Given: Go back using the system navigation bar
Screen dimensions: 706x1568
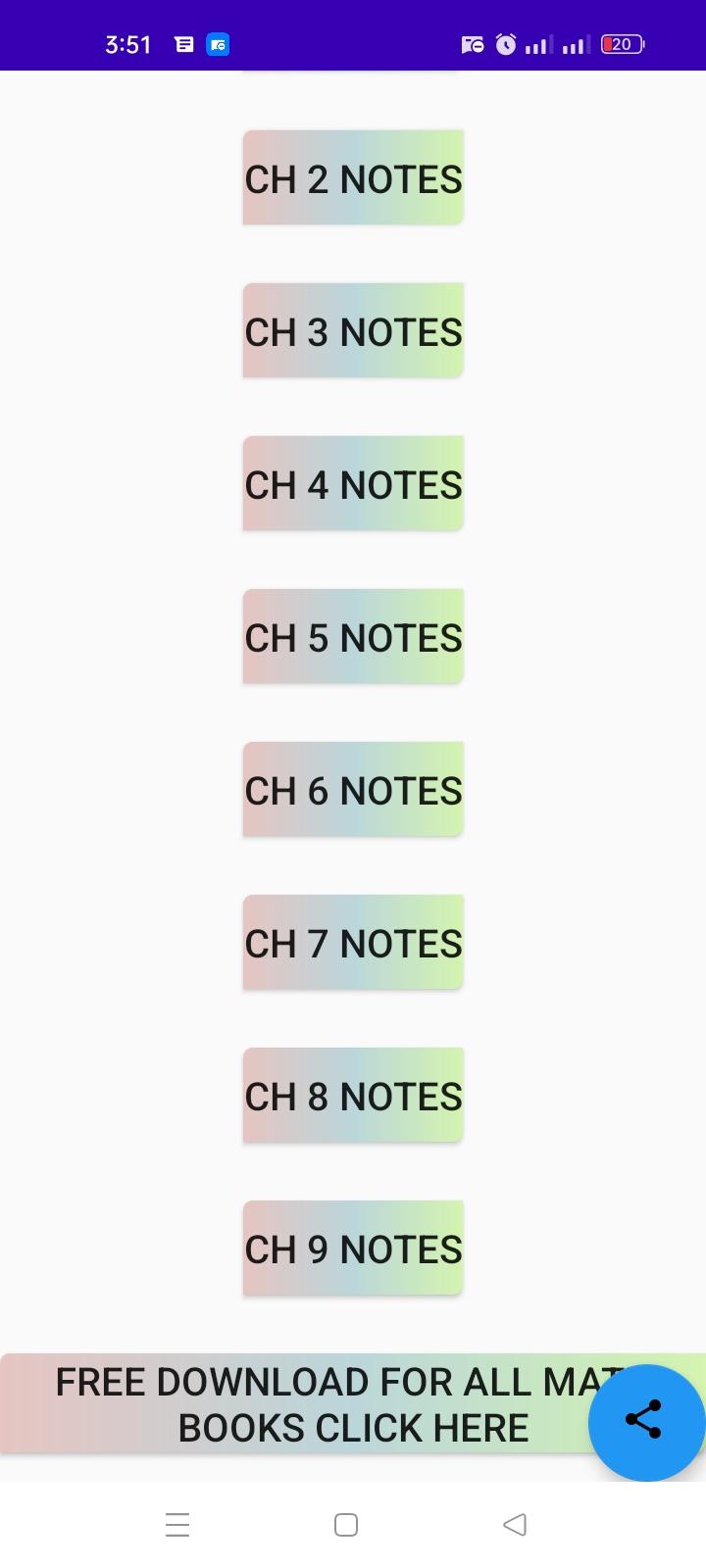Looking at the screenshot, I should tap(515, 1524).
